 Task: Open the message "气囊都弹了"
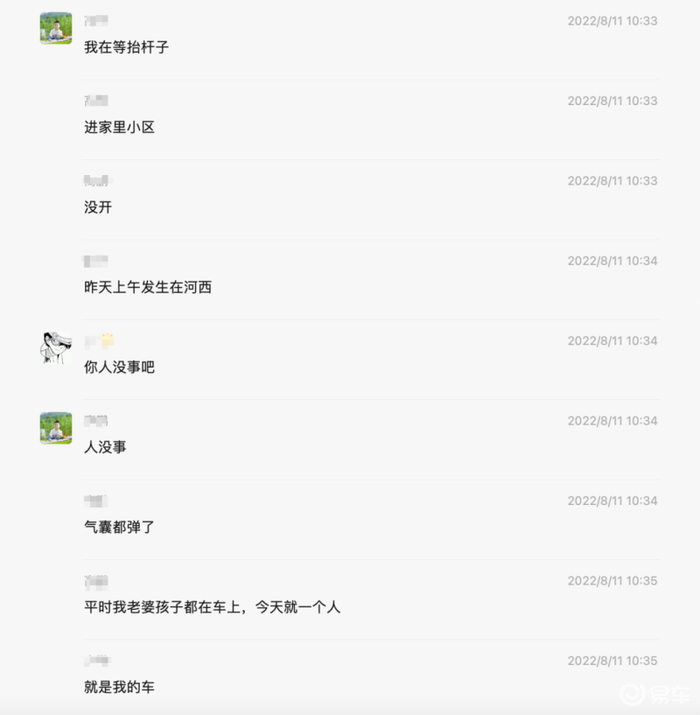tap(119, 527)
